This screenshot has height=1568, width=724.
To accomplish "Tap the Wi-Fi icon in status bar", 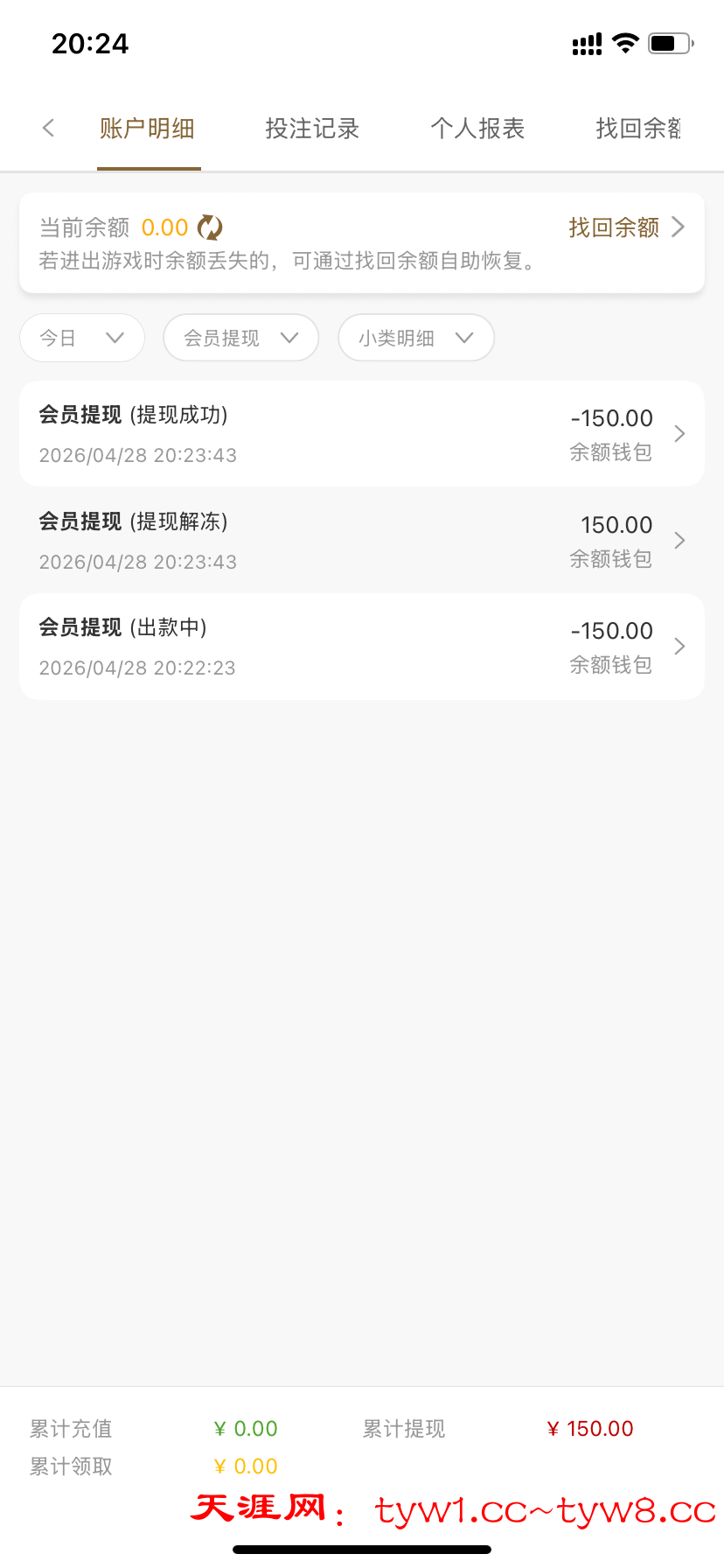I will pyautogui.click(x=624, y=42).
